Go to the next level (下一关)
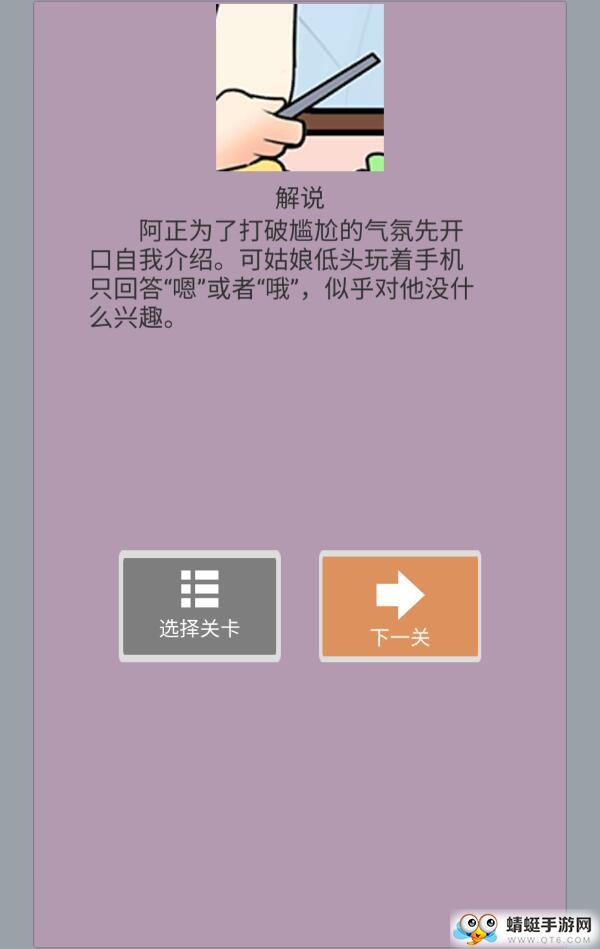 (399, 605)
